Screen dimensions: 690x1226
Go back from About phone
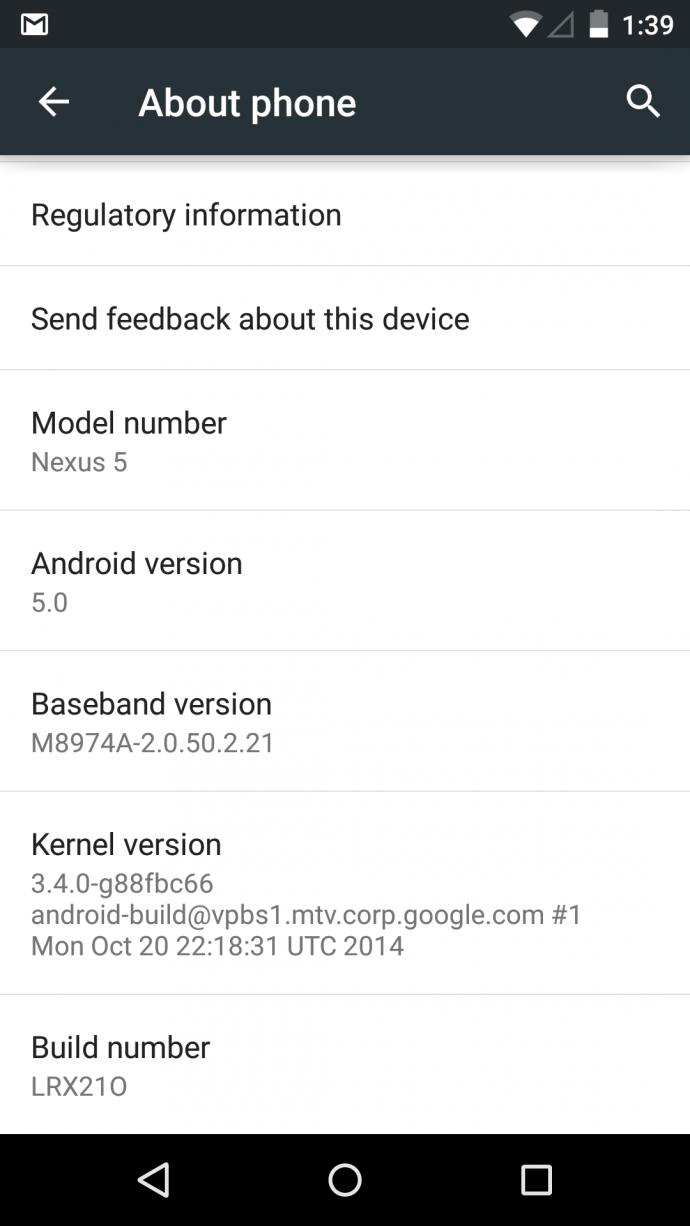(54, 102)
